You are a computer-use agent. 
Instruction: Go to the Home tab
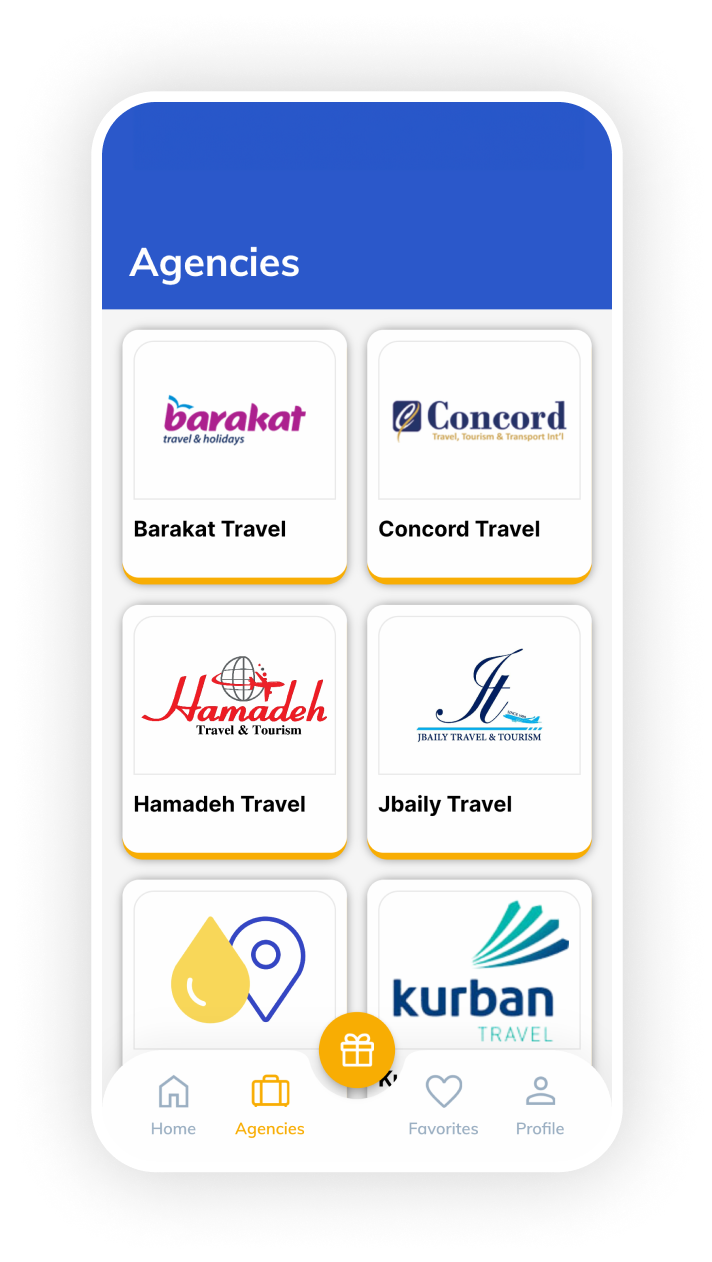tap(173, 1106)
